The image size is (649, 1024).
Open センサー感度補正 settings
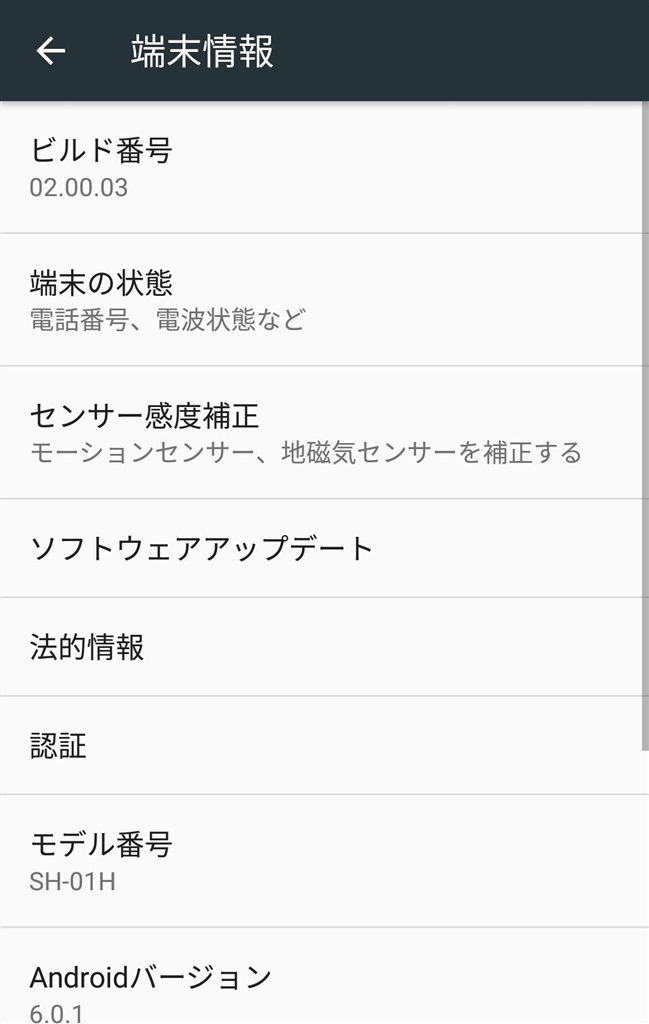320,432
